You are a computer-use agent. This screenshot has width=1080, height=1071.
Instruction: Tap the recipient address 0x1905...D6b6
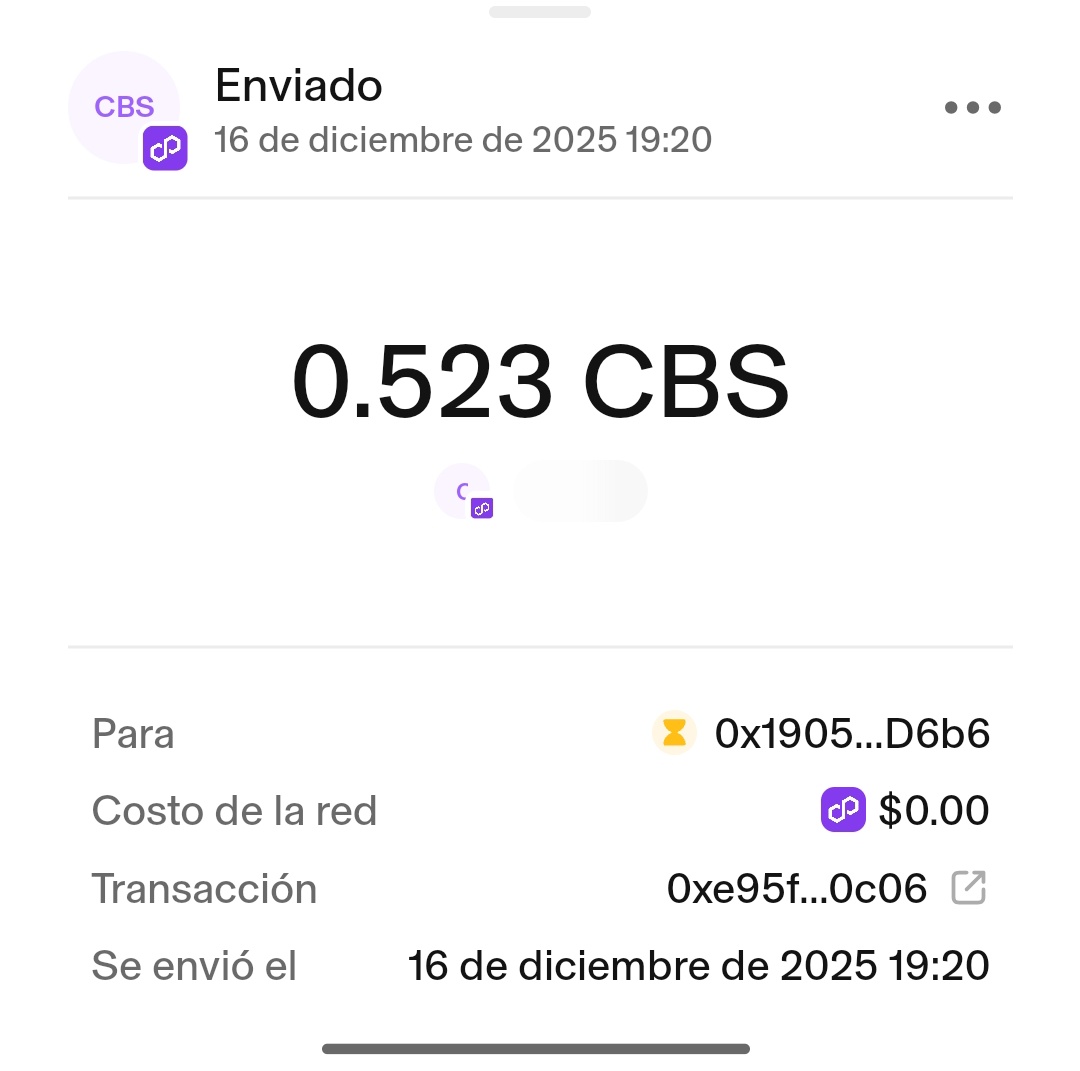[851, 734]
